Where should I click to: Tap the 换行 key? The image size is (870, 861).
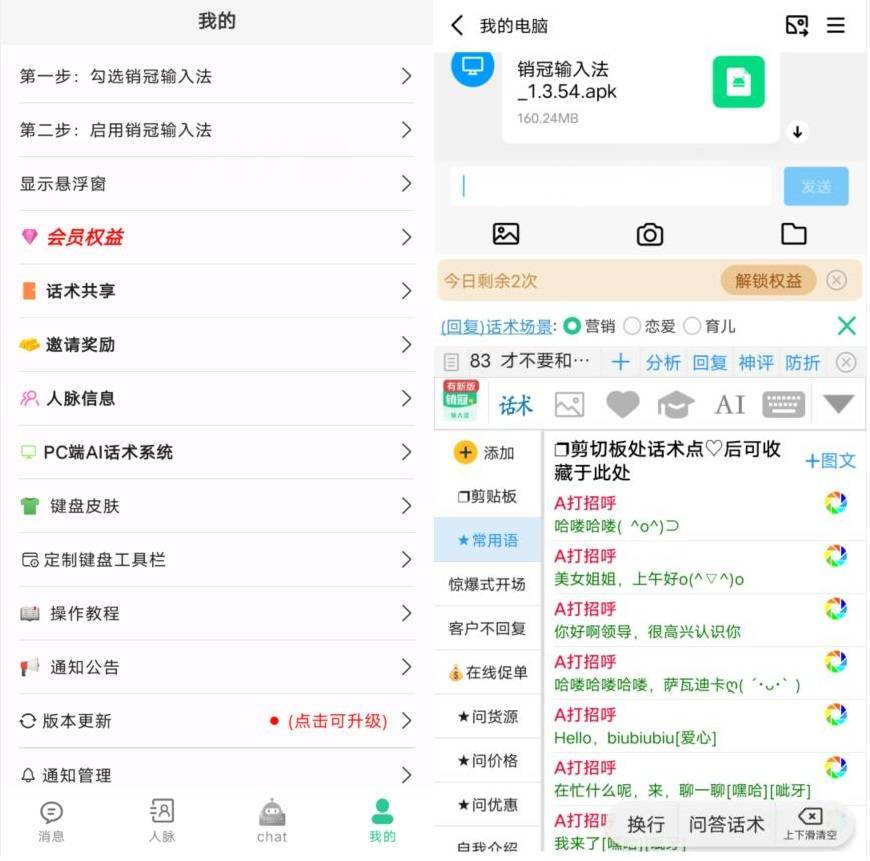646,824
